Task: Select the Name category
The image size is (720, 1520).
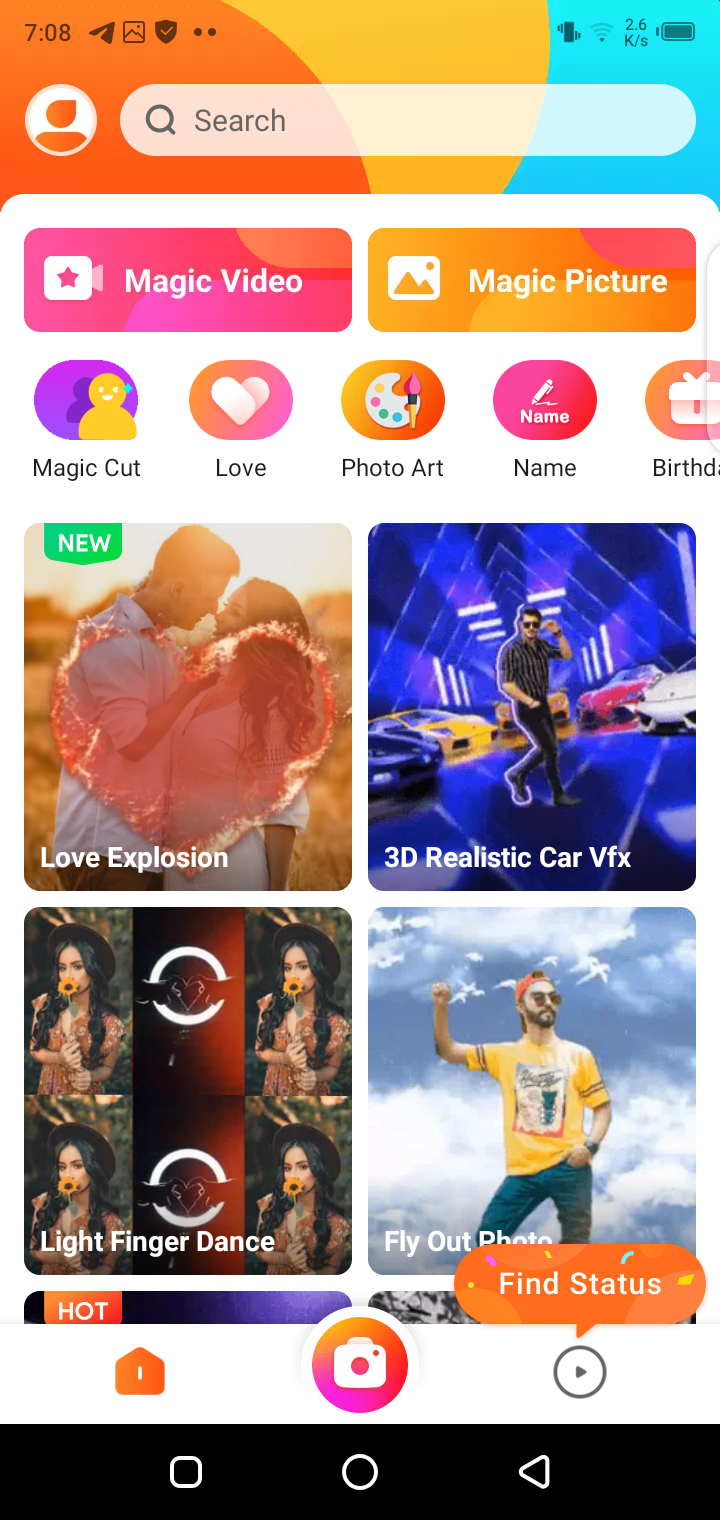Action: 544,401
